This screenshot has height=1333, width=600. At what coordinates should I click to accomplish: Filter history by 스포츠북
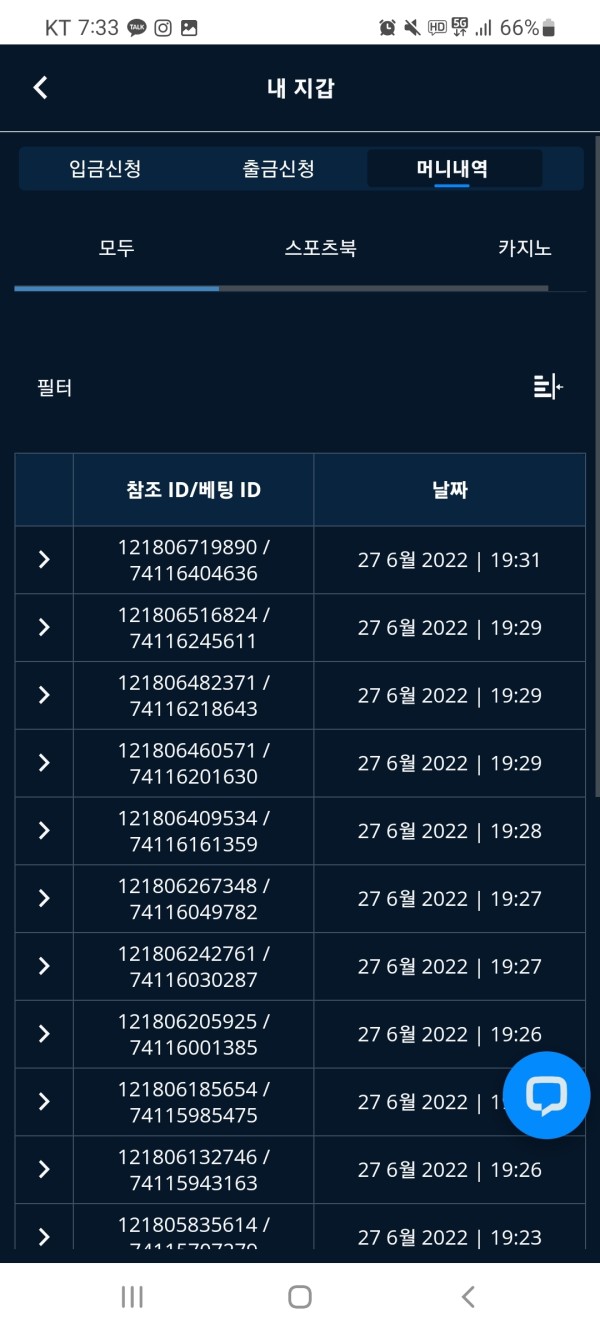click(320, 248)
